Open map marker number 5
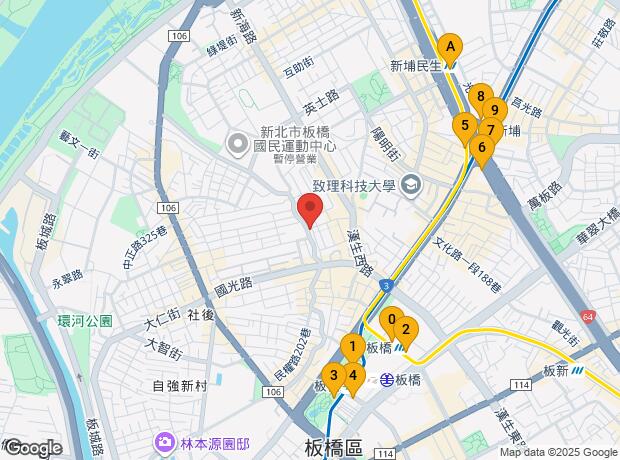 [463, 126]
